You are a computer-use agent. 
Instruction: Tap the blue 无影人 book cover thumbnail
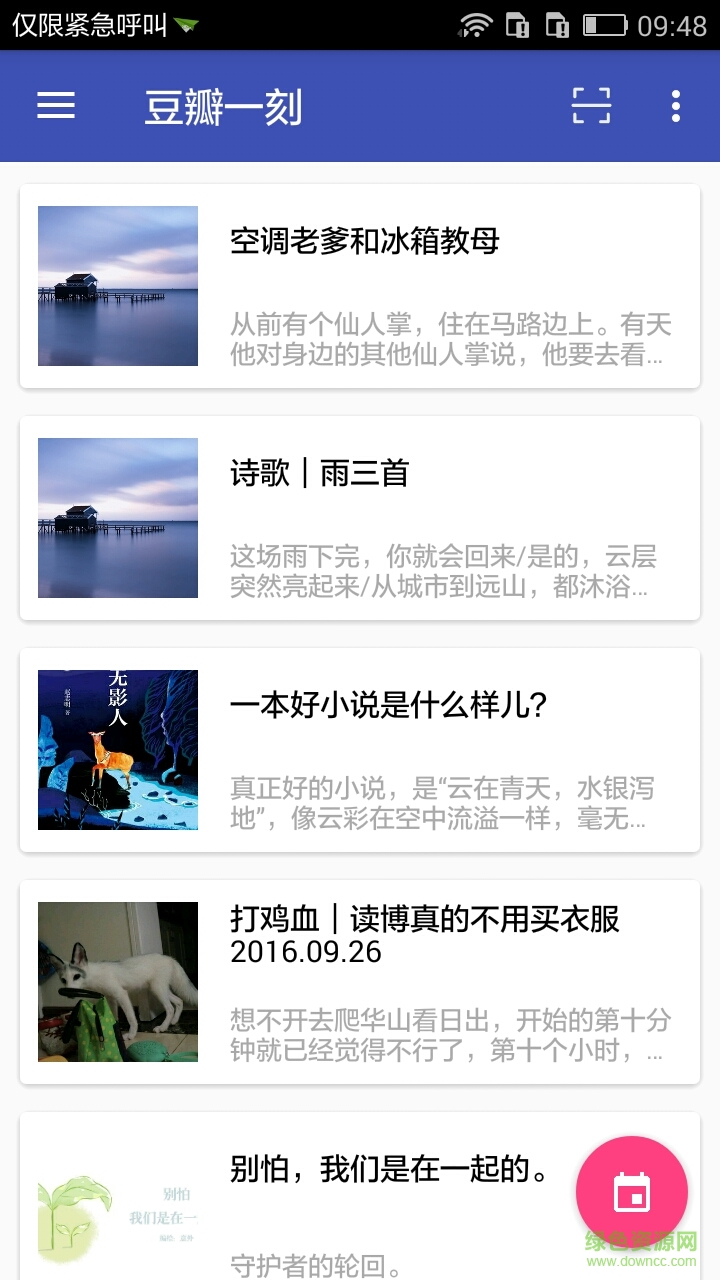click(x=117, y=748)
